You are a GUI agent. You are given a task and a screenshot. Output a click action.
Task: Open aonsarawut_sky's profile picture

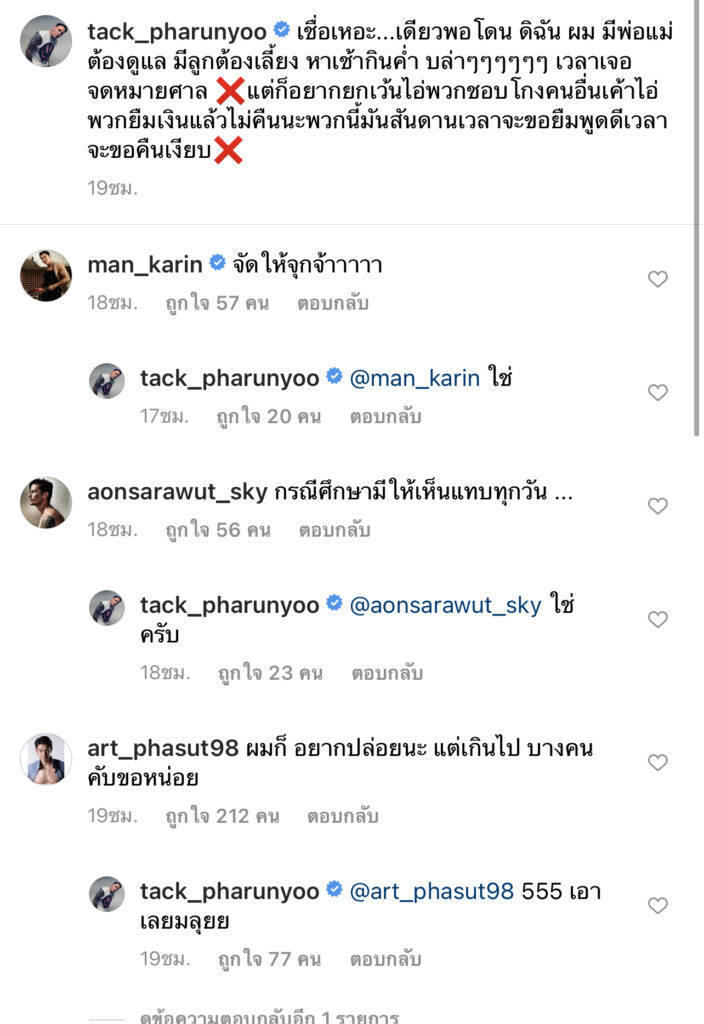[x=46, y=502]
